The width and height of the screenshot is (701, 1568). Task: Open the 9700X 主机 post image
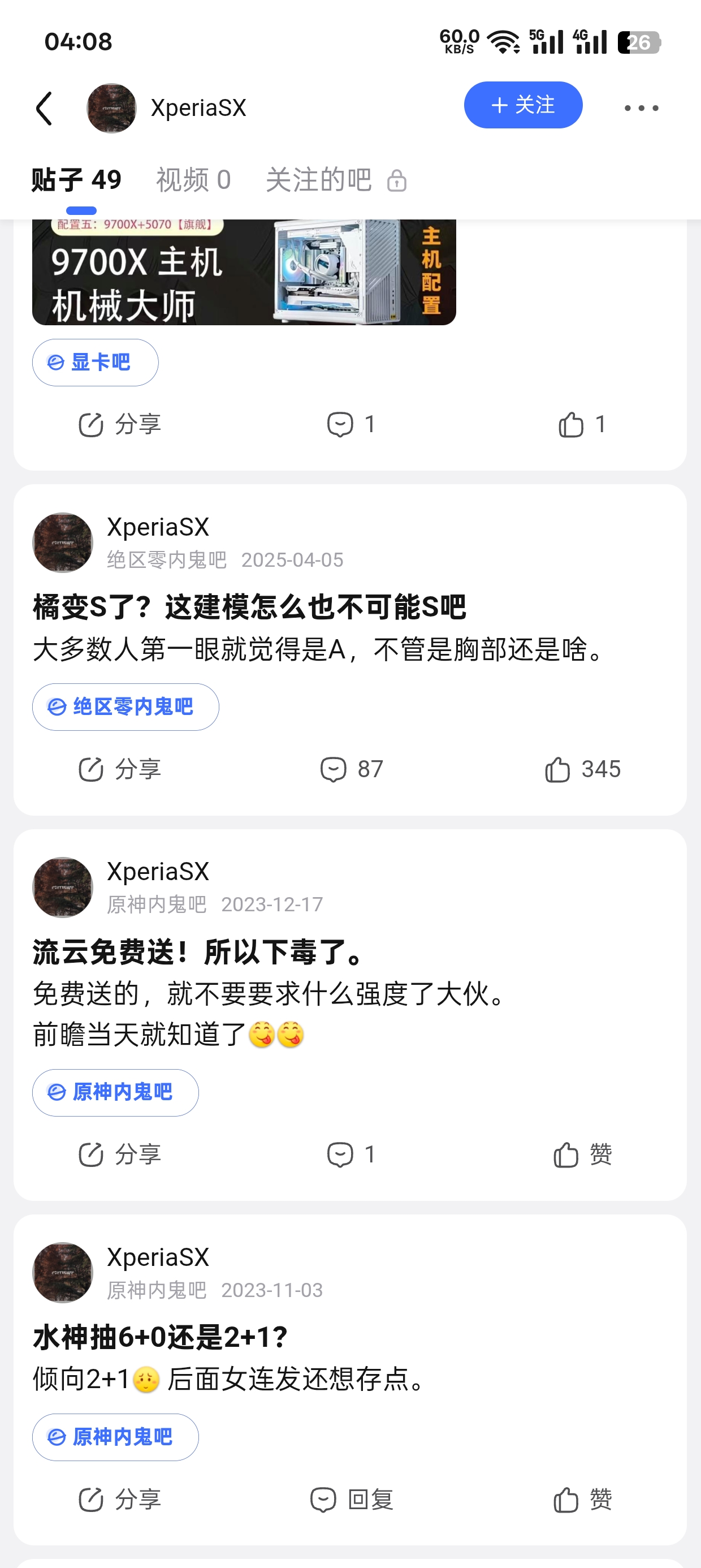tap(244, 273)
